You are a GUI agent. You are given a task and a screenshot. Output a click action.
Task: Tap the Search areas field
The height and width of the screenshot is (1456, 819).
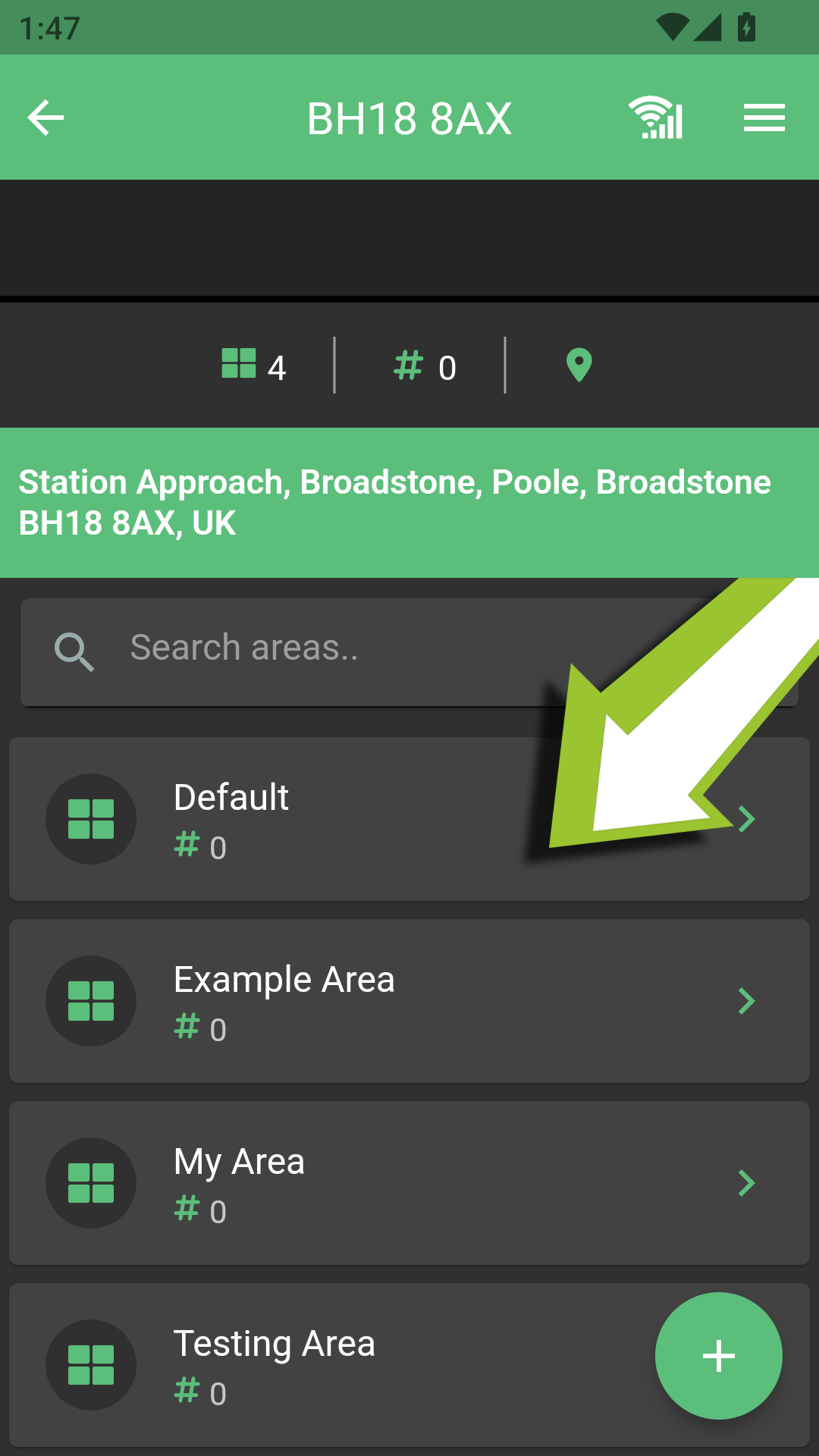click(x=409, y=652)
